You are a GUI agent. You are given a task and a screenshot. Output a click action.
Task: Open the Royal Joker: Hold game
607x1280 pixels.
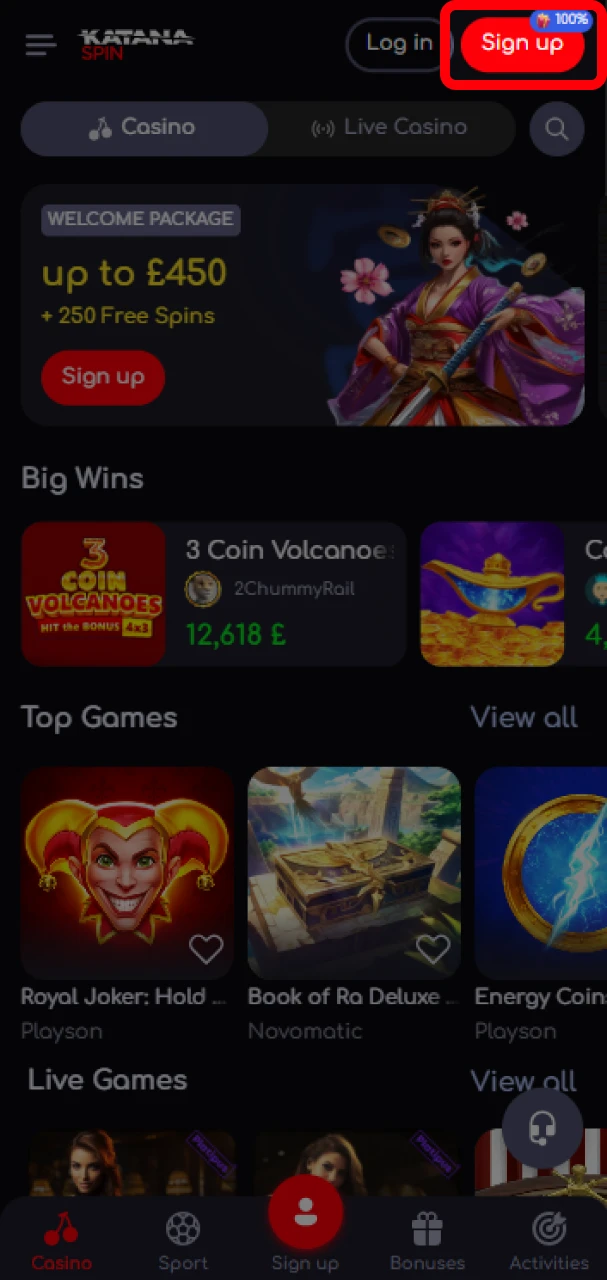tap(127, 872)
